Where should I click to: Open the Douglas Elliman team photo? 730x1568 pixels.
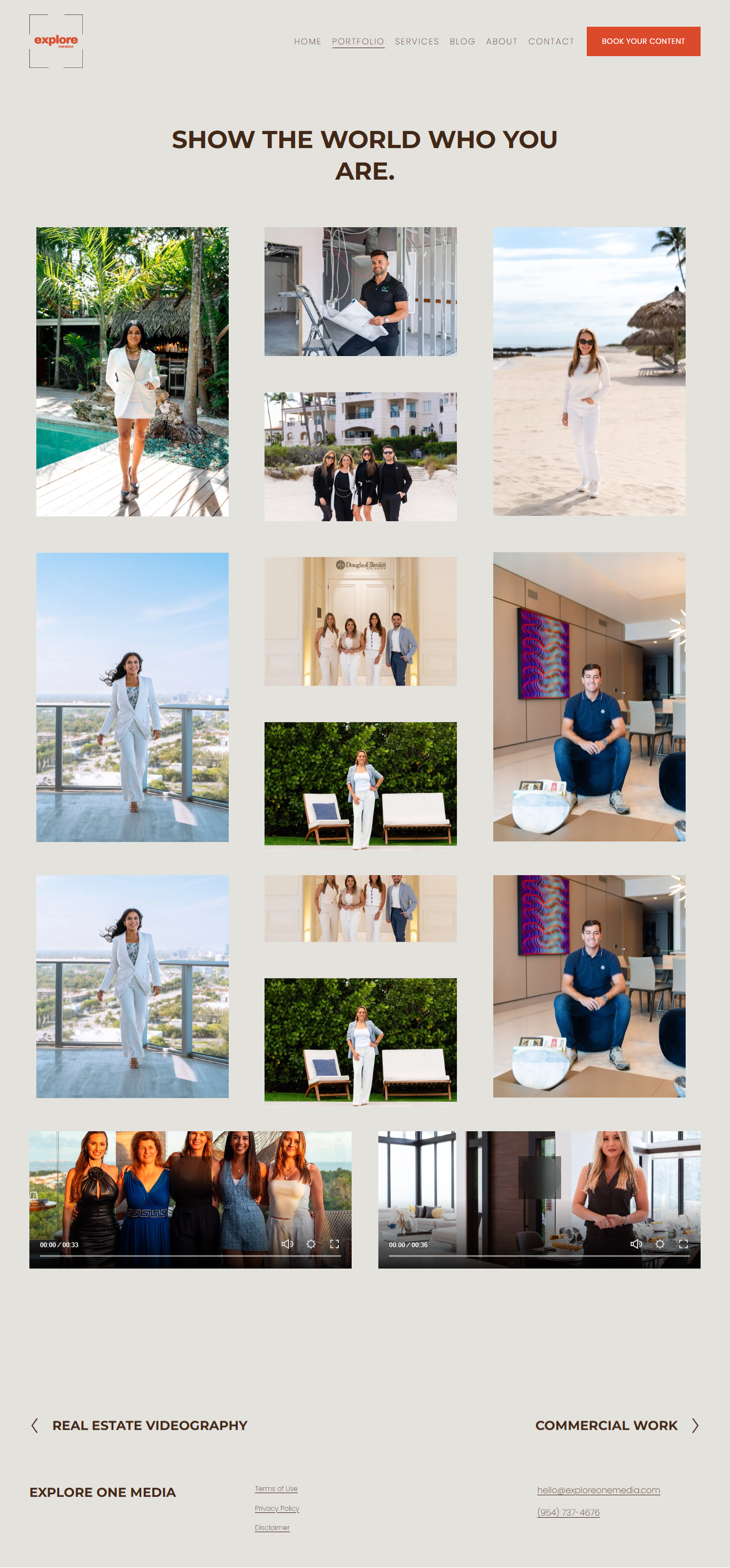tap(360, 621)
